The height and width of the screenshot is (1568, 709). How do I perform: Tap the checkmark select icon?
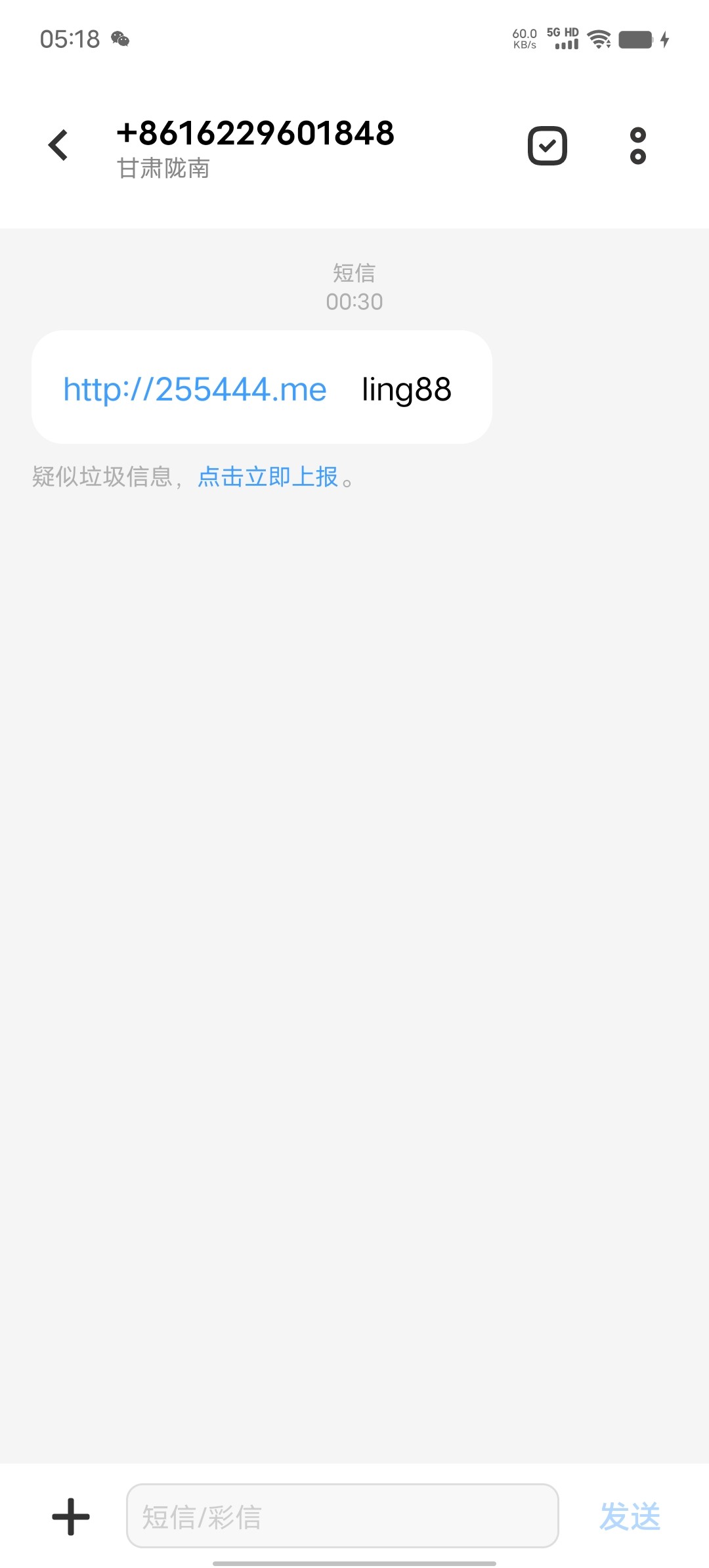point(548,145)
